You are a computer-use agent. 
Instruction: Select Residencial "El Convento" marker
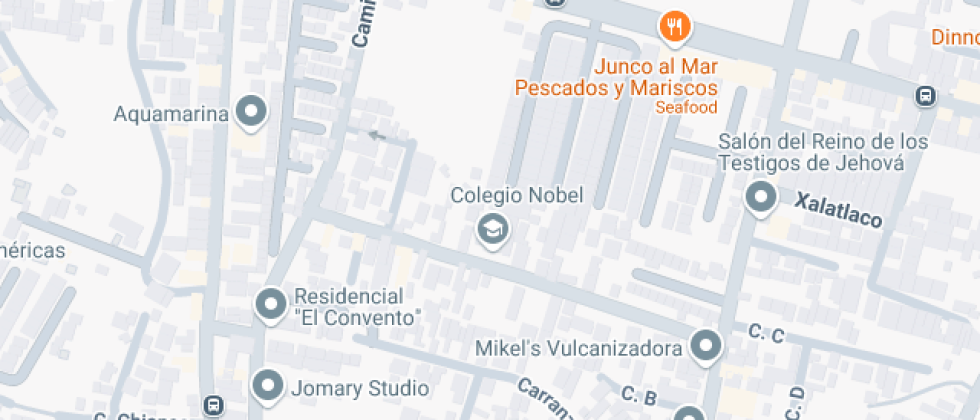(271, 304)
